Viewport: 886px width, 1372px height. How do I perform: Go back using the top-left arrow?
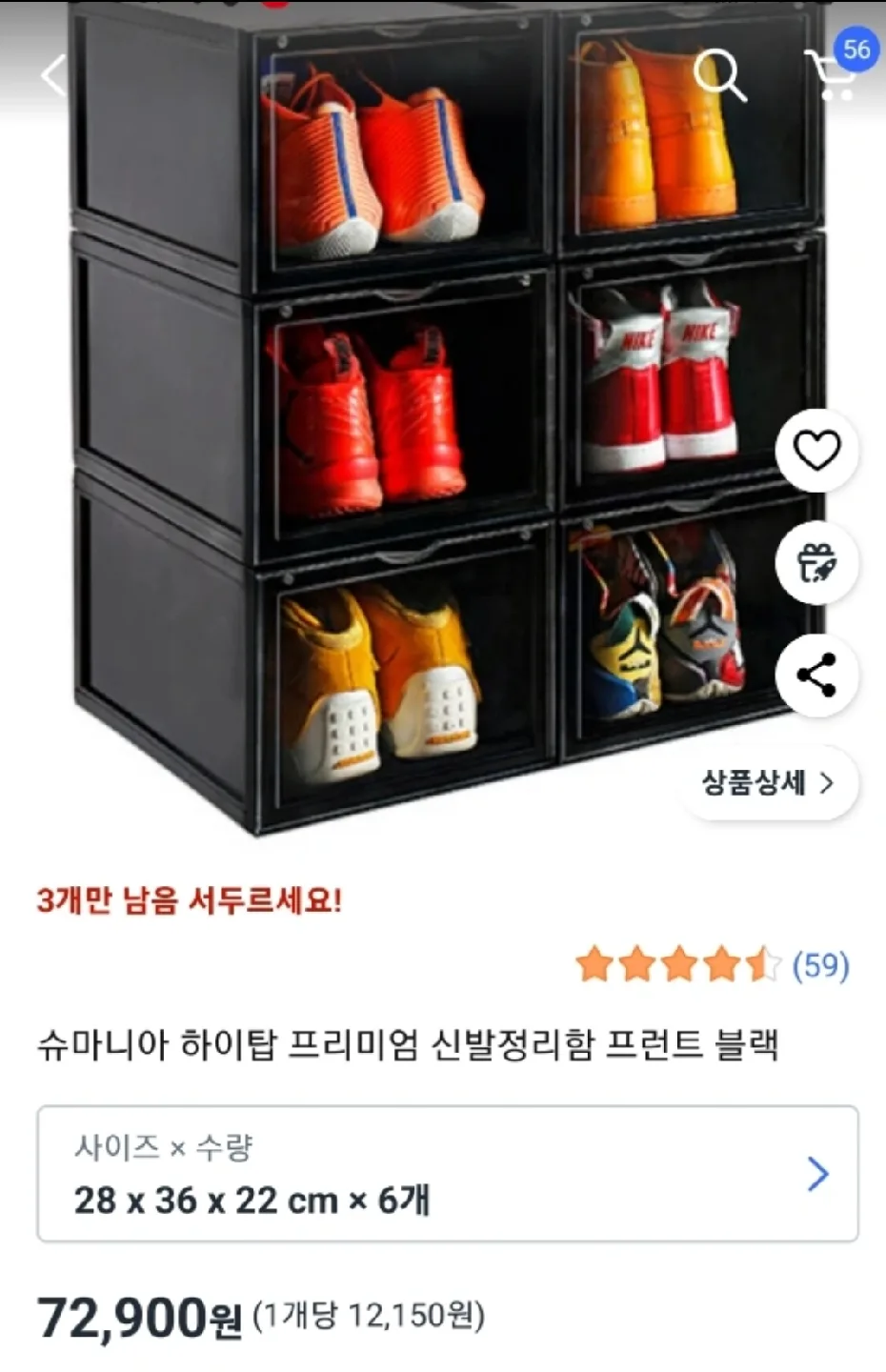click(x=54, y=74)
